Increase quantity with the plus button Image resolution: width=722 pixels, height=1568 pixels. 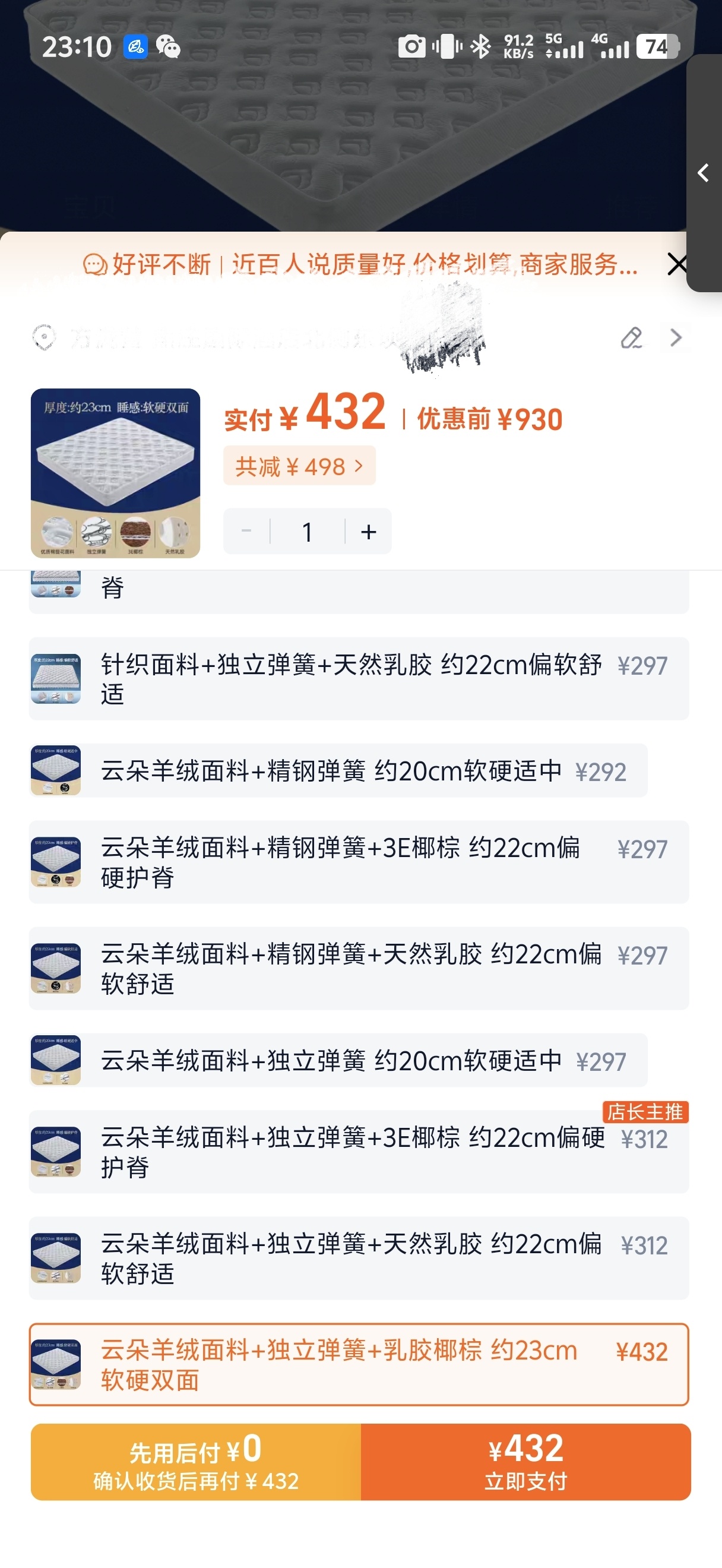(369, 532)
